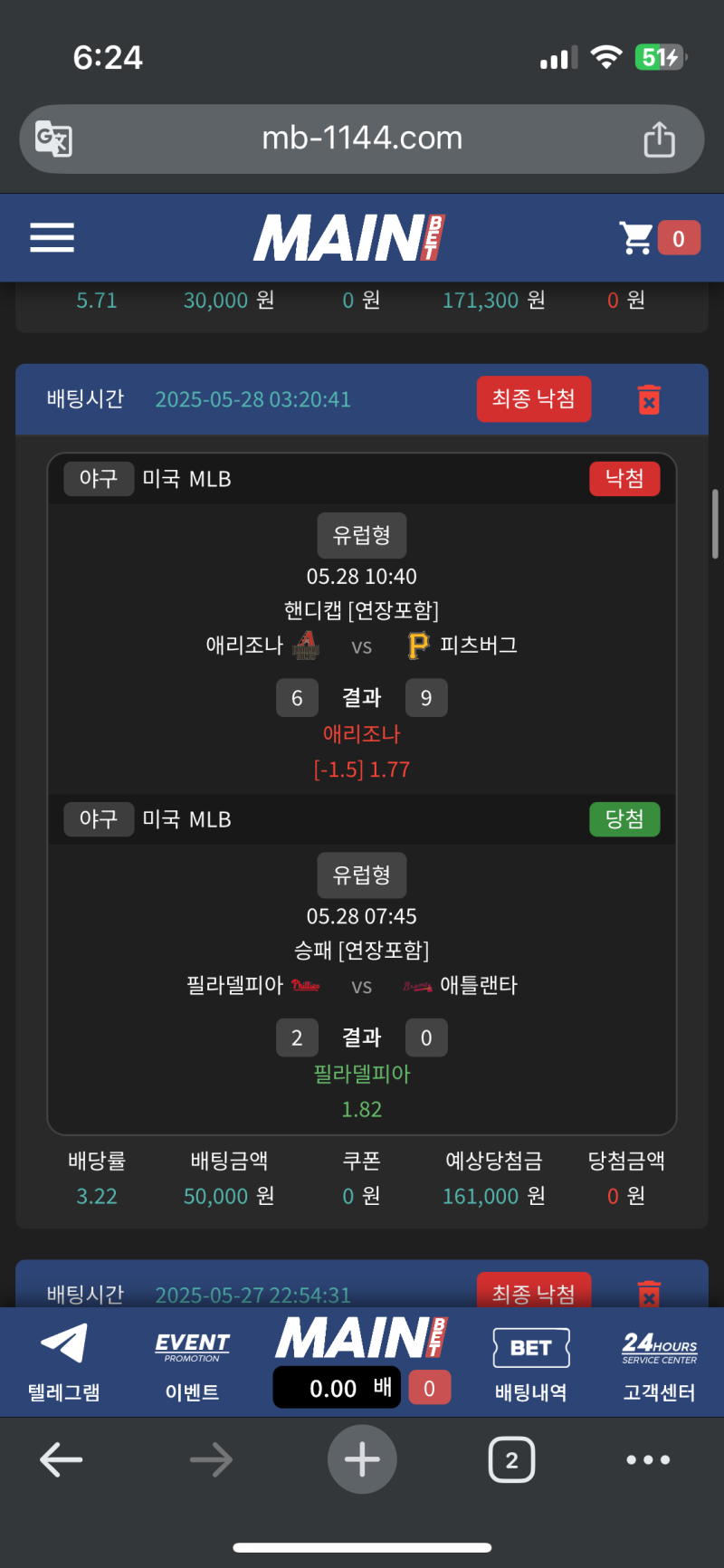
Task: Open the 텔레그램 link
Action: pos(63,1361)
